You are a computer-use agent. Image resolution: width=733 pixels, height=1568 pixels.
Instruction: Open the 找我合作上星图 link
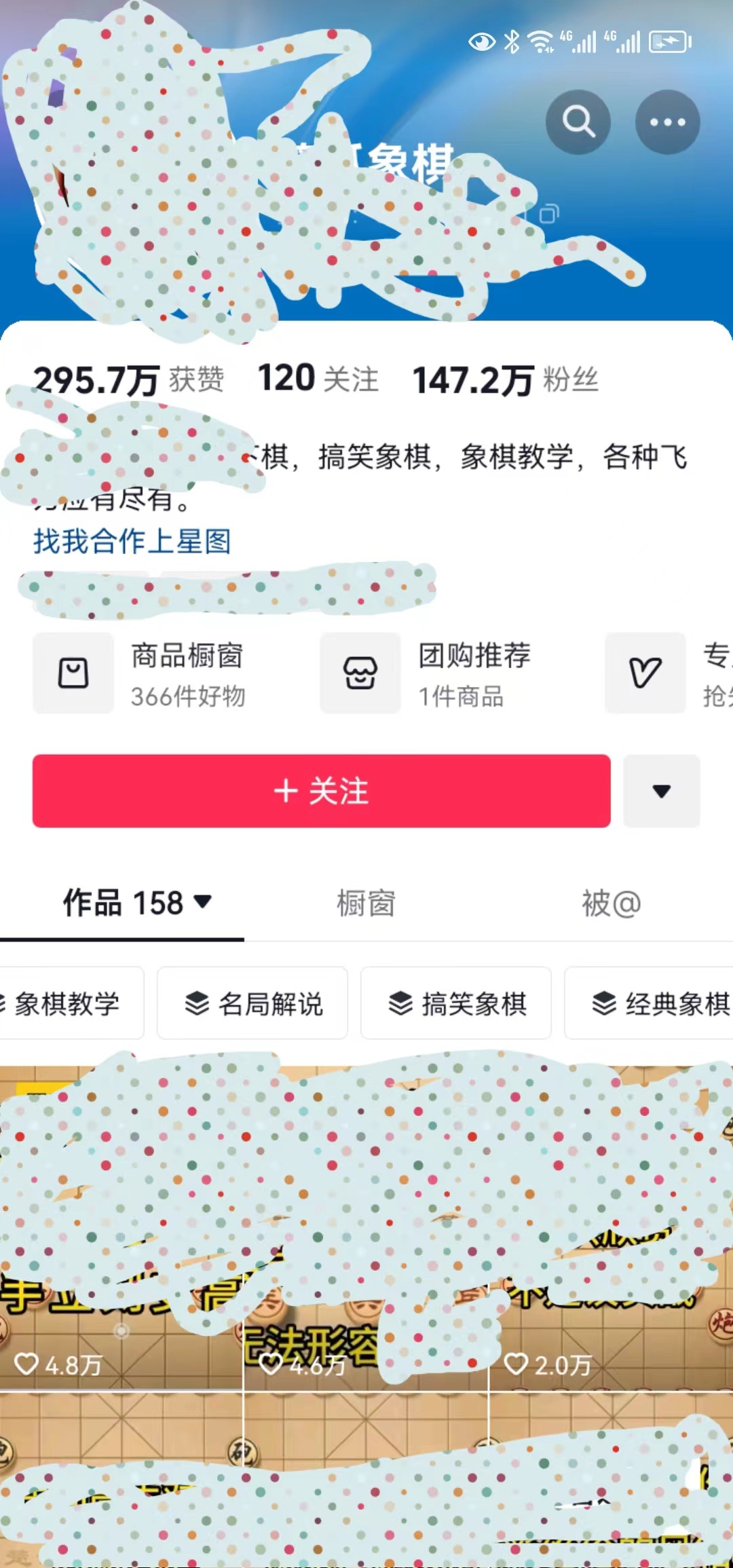click(x=132, y=542)
